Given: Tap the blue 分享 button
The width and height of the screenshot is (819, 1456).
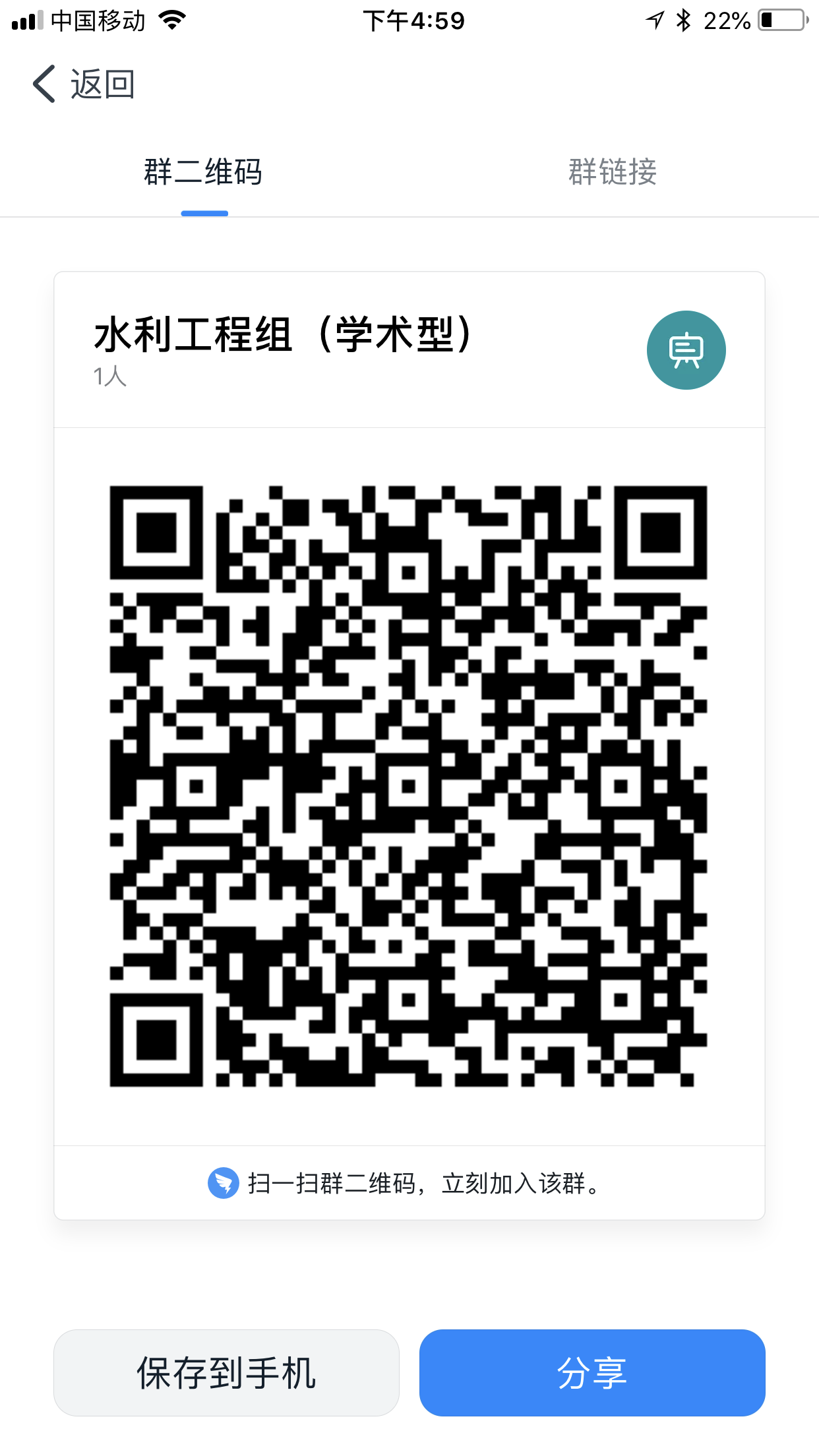Looking at the screenshot, I should pos(591,1372).
